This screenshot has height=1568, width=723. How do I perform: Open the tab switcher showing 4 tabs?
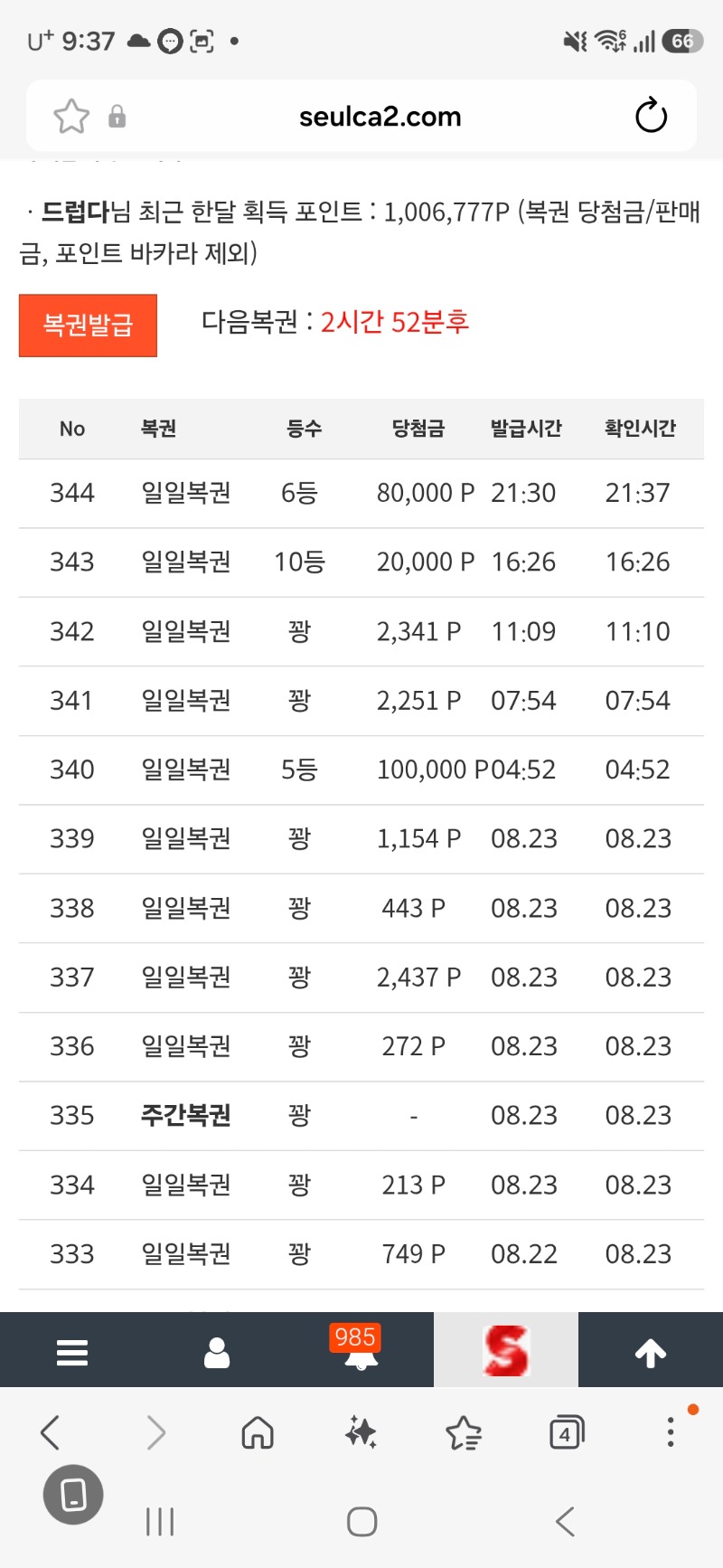567,1432
